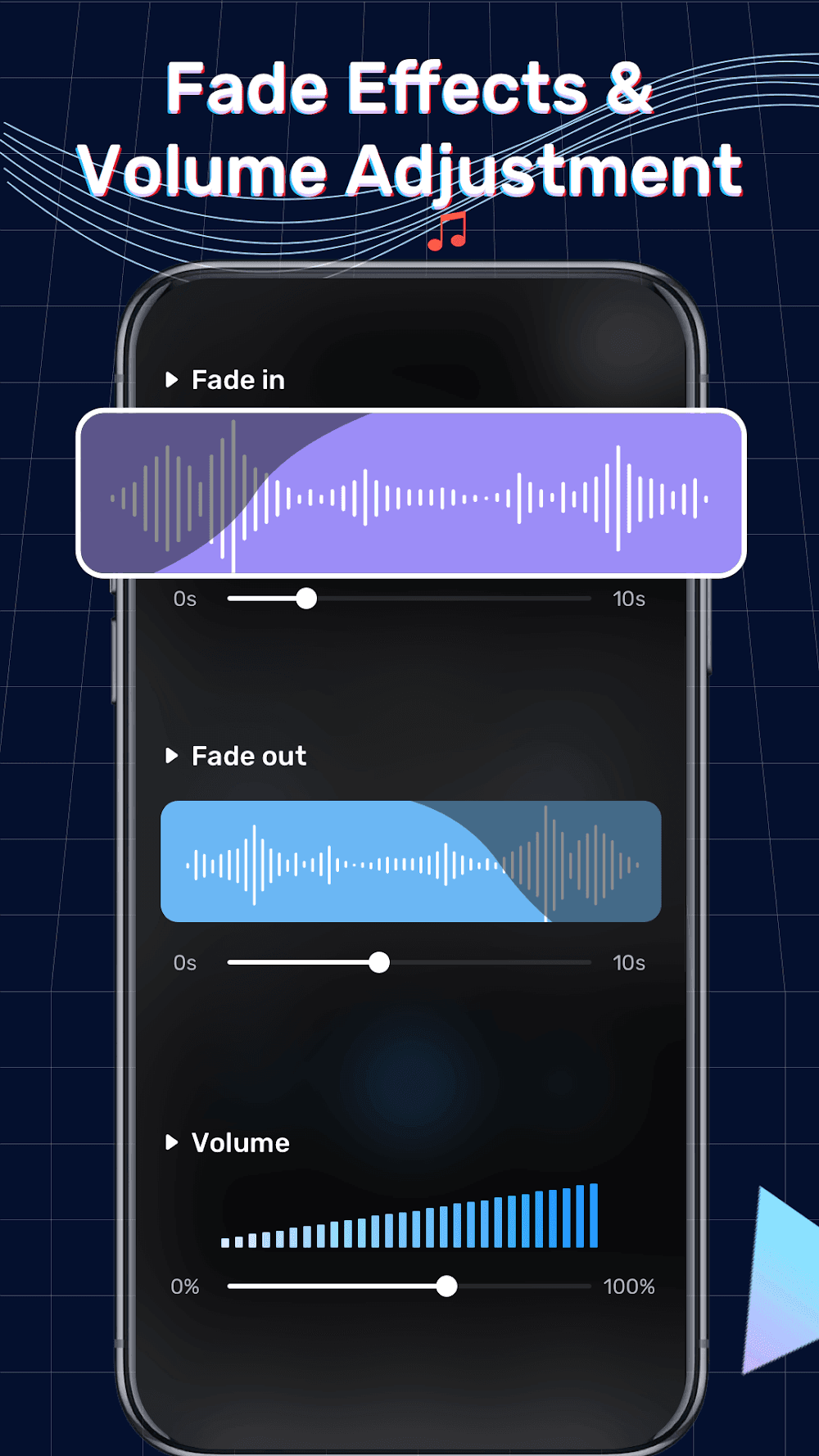The height and width of the screenshot is (1456, 819).
Task: Click the 100% volume label
Action: [629, 1286]
